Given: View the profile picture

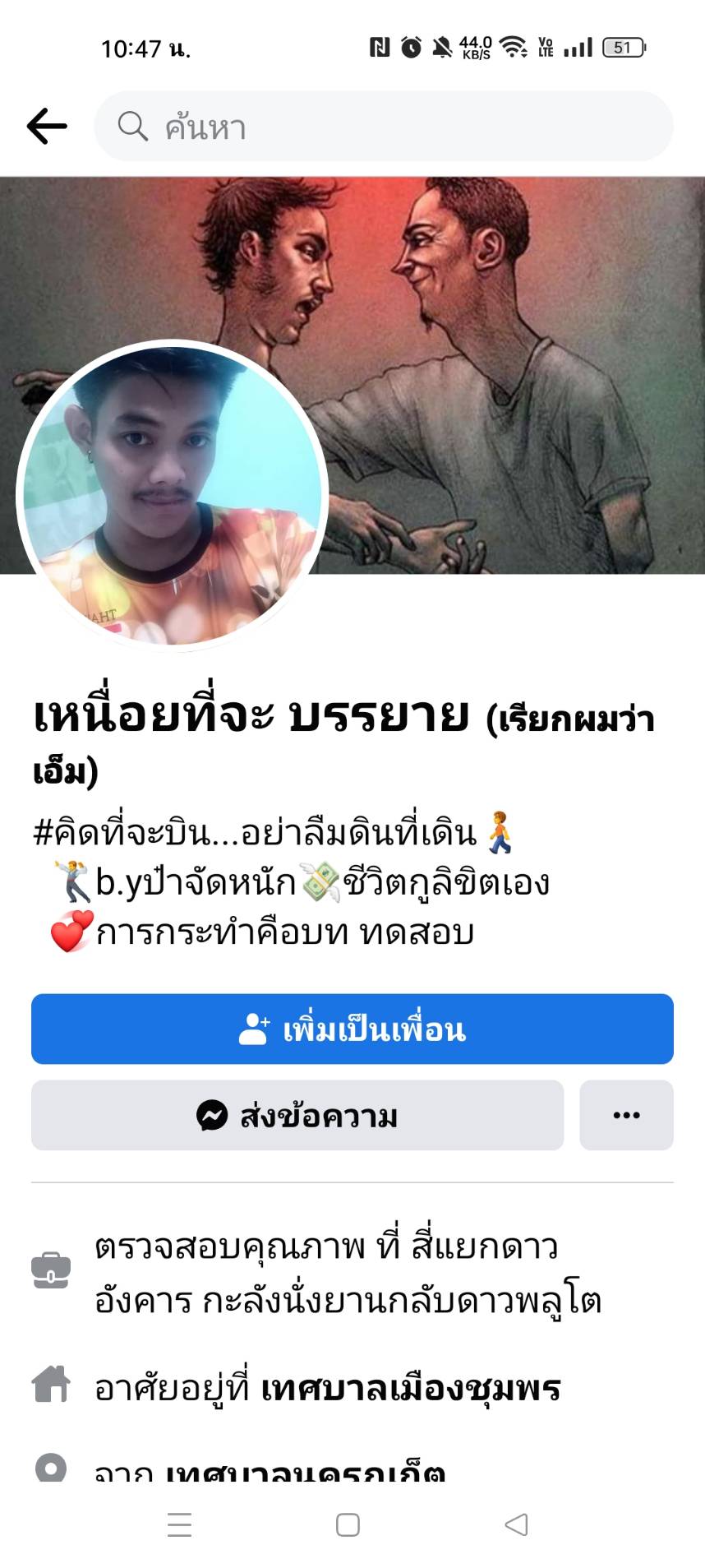Looking at the screenshot, I should pyautogui.click(x=173, y=495).
